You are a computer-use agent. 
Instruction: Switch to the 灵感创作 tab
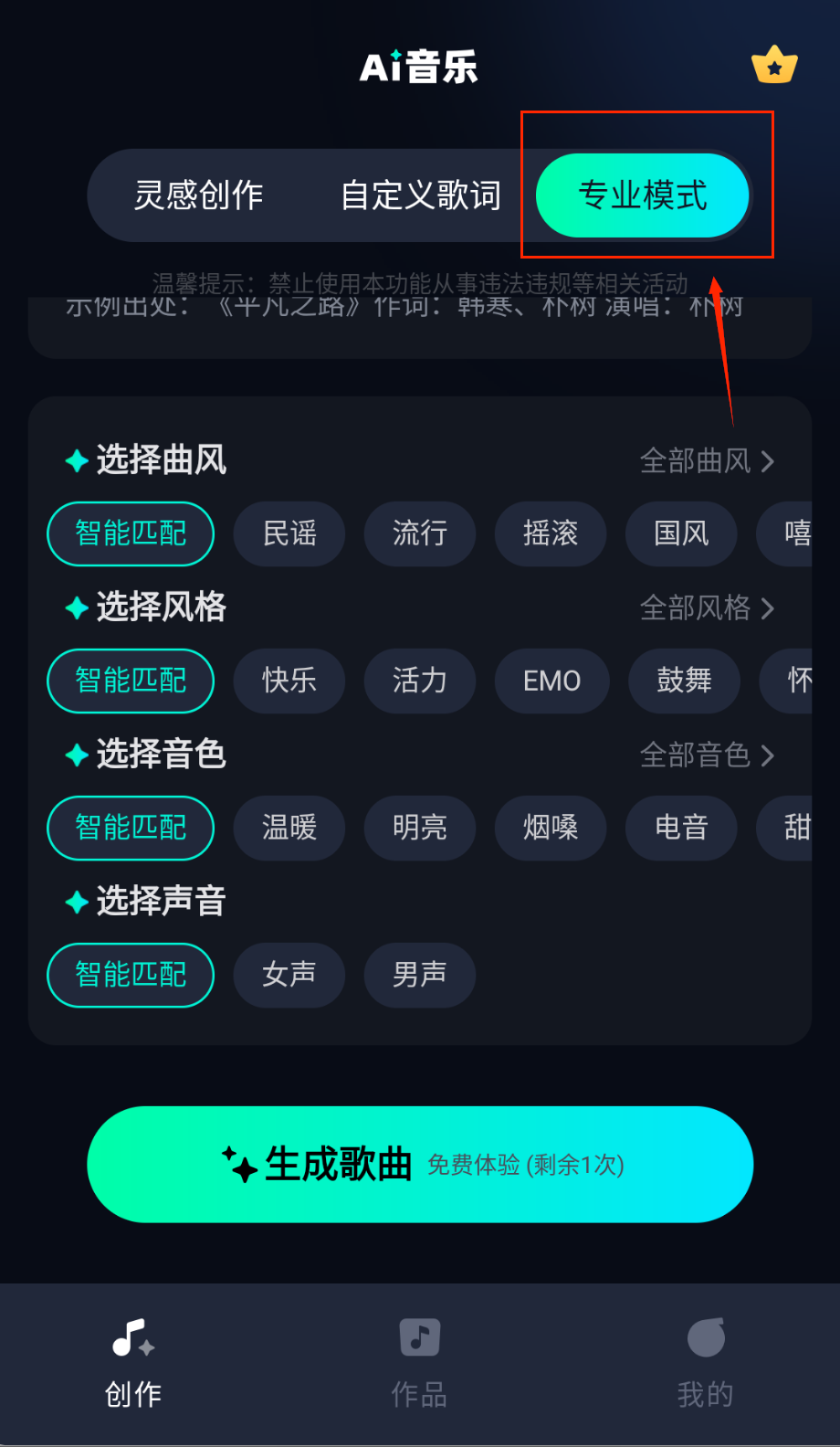pos(199,195)
